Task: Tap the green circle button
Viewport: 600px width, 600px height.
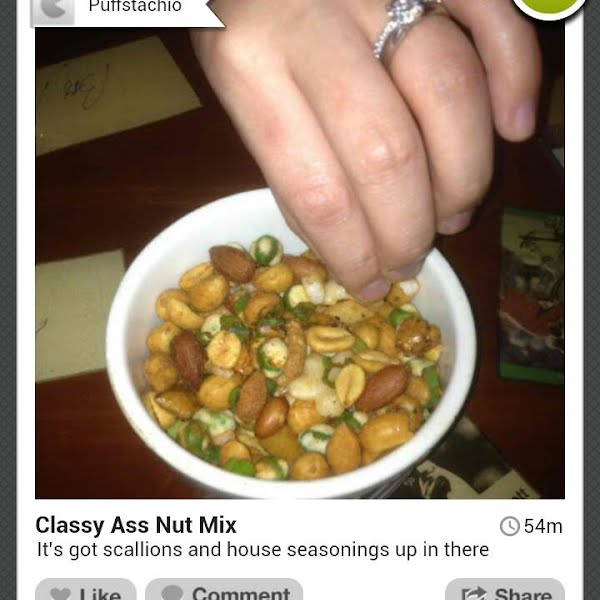Action: 549,6
